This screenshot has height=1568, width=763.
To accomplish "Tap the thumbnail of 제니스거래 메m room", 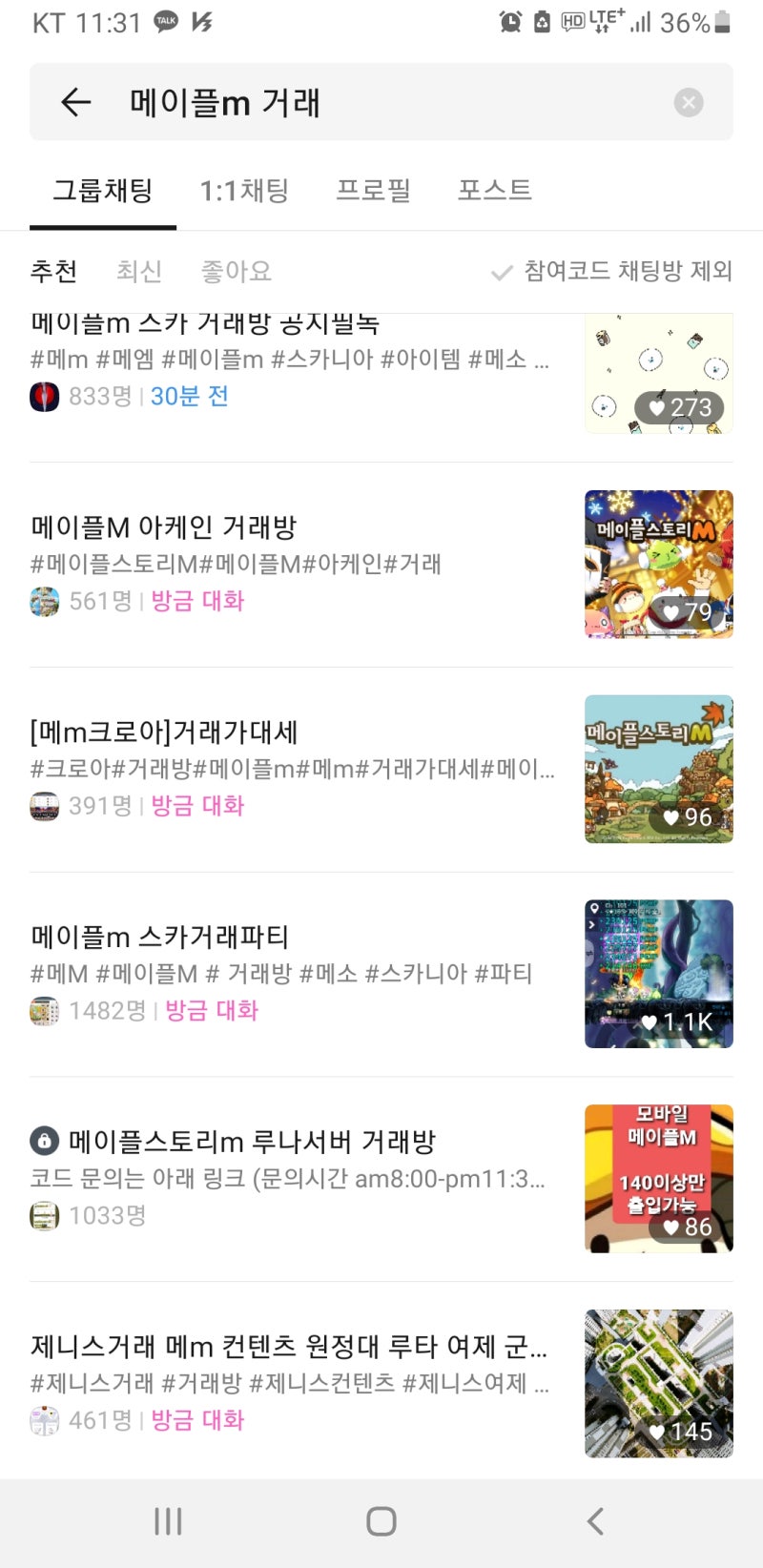I will coord(658,1383).
